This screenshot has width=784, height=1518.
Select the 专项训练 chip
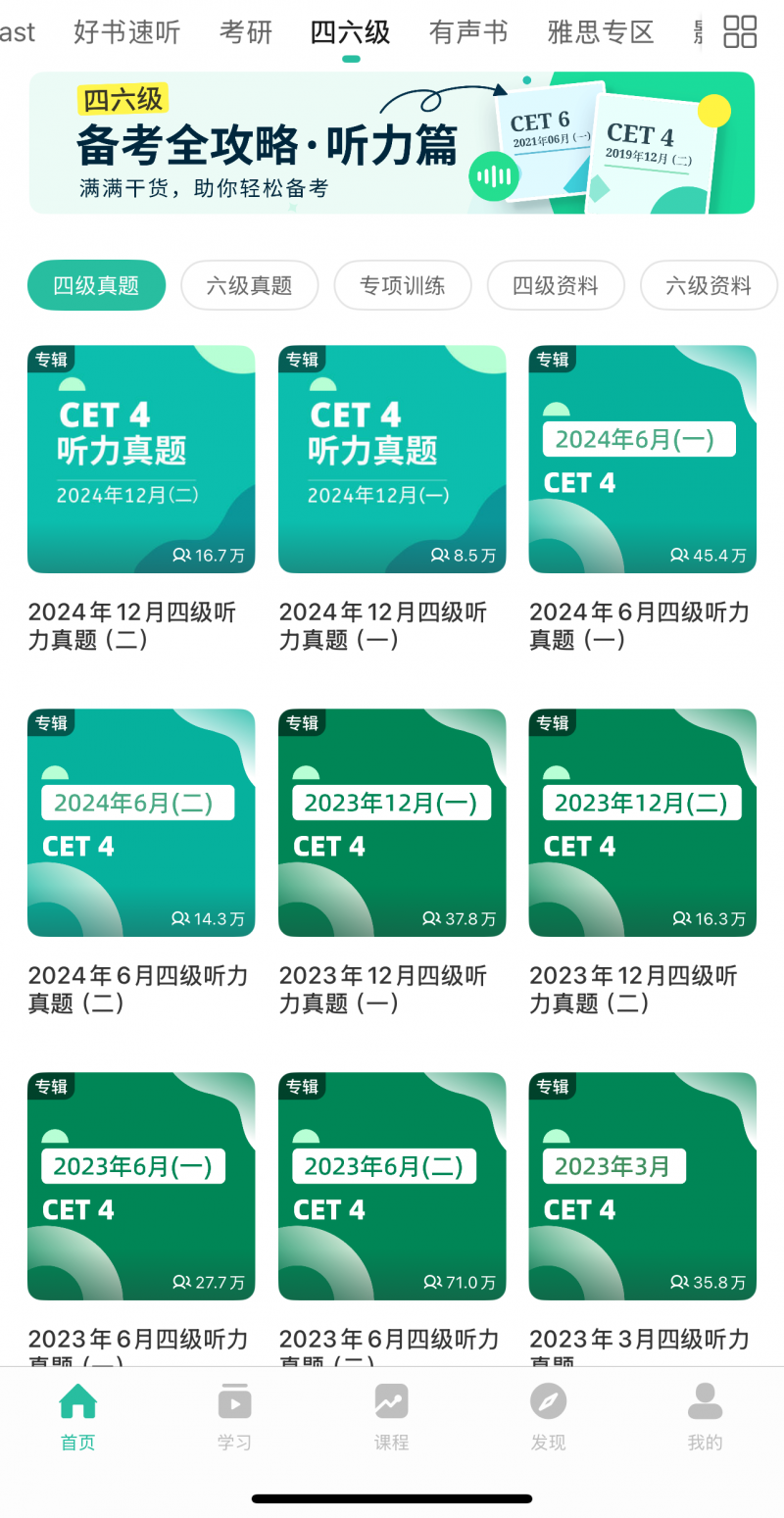point(403,285)
